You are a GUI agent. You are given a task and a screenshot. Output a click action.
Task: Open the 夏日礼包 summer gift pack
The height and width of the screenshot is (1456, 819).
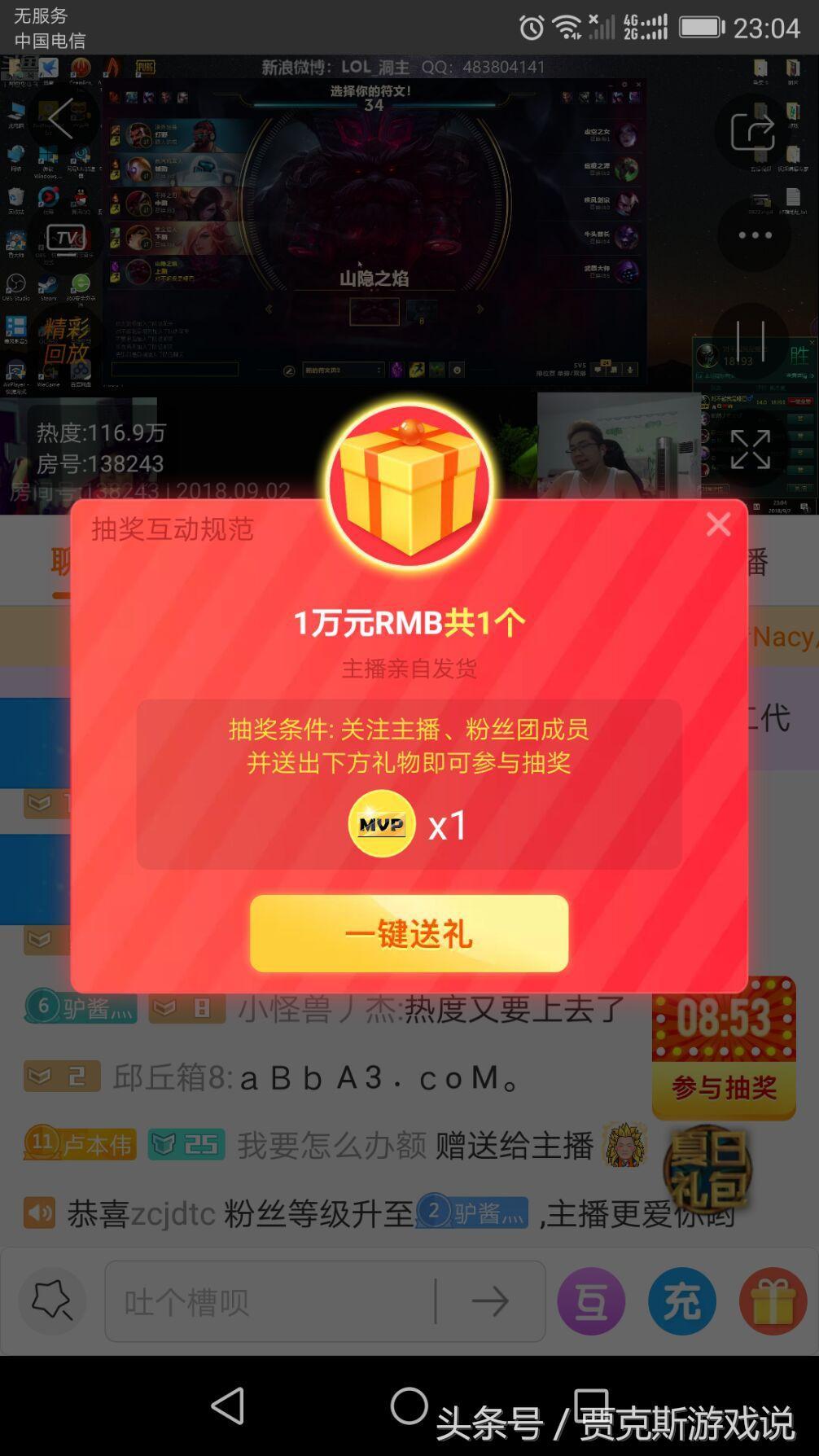[707, 1169]
